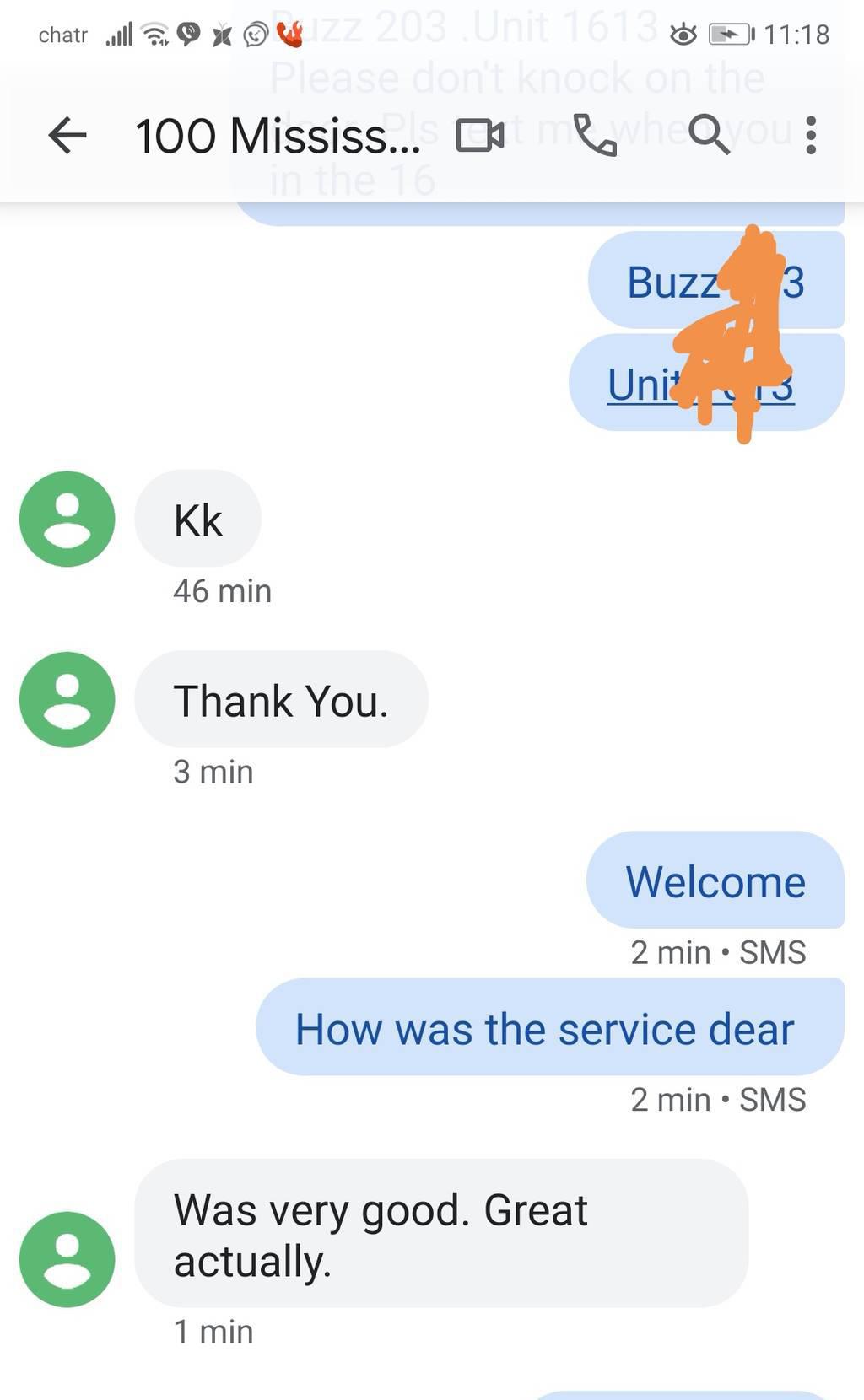Open the contact avatar beside "Thank You."
This screenshot has height=1400, width=864.
tap(67, 699)
